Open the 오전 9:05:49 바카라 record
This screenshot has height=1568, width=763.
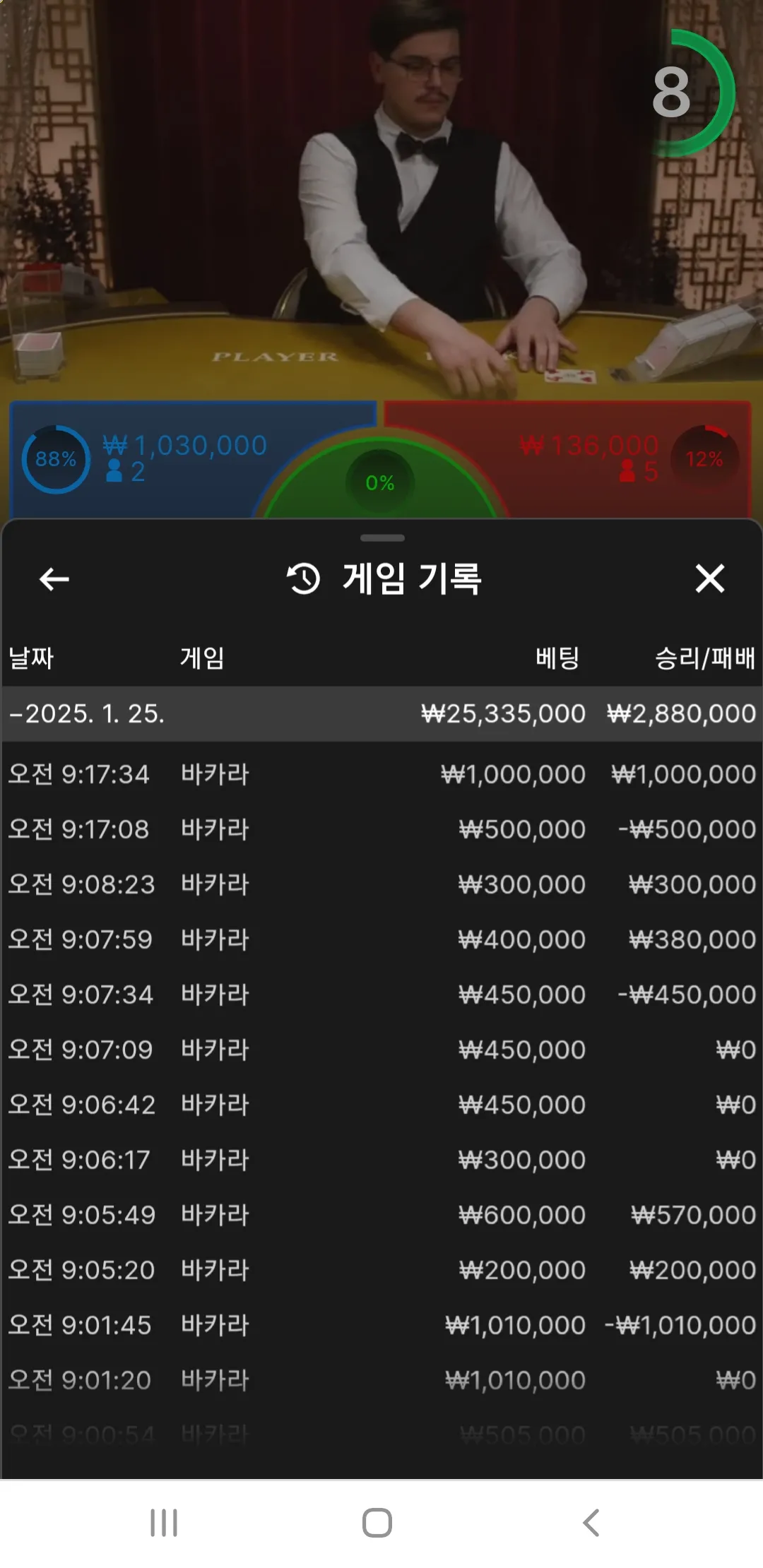point(381,1215)
